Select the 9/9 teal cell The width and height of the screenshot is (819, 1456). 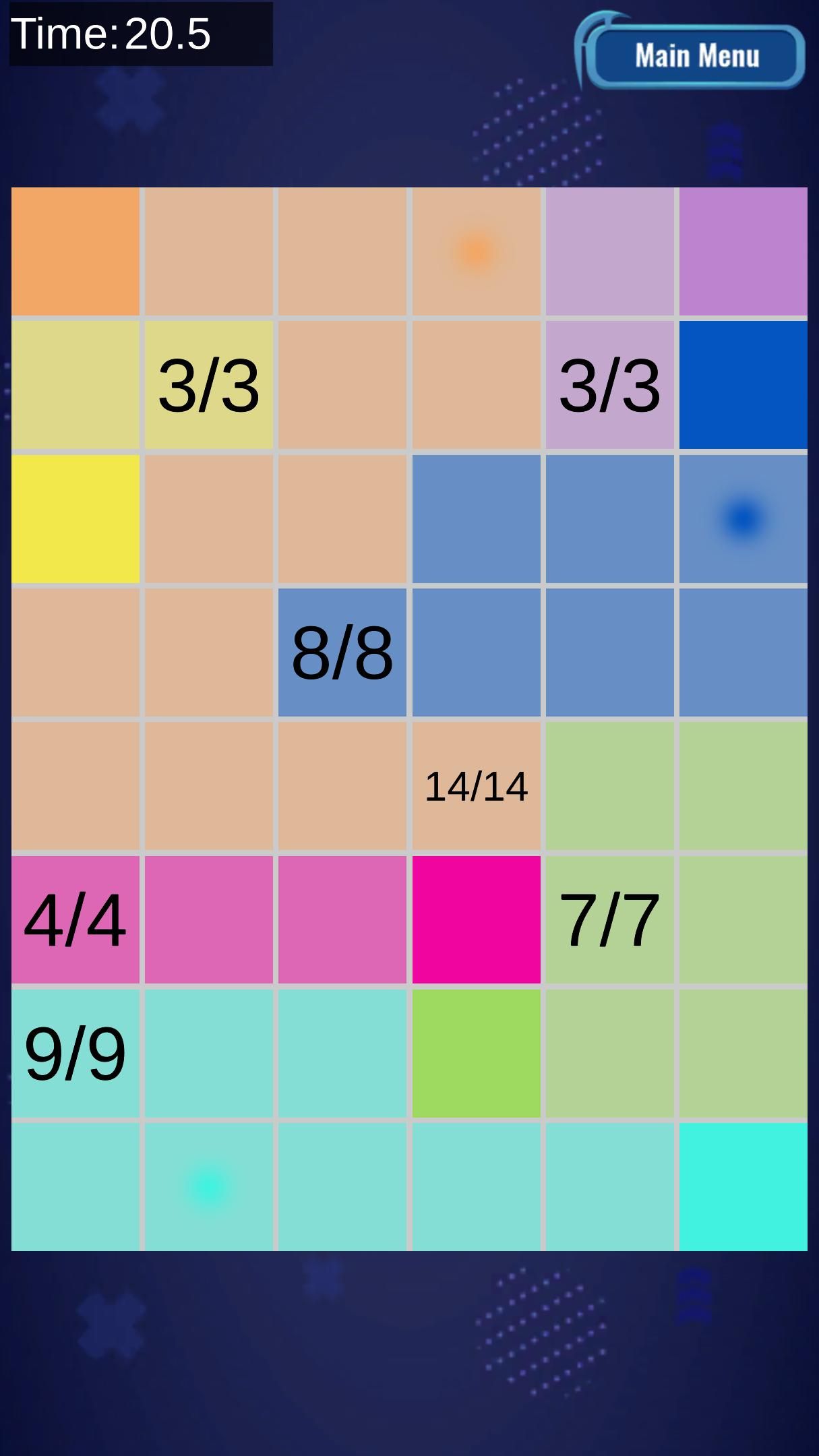[75, 1053]
